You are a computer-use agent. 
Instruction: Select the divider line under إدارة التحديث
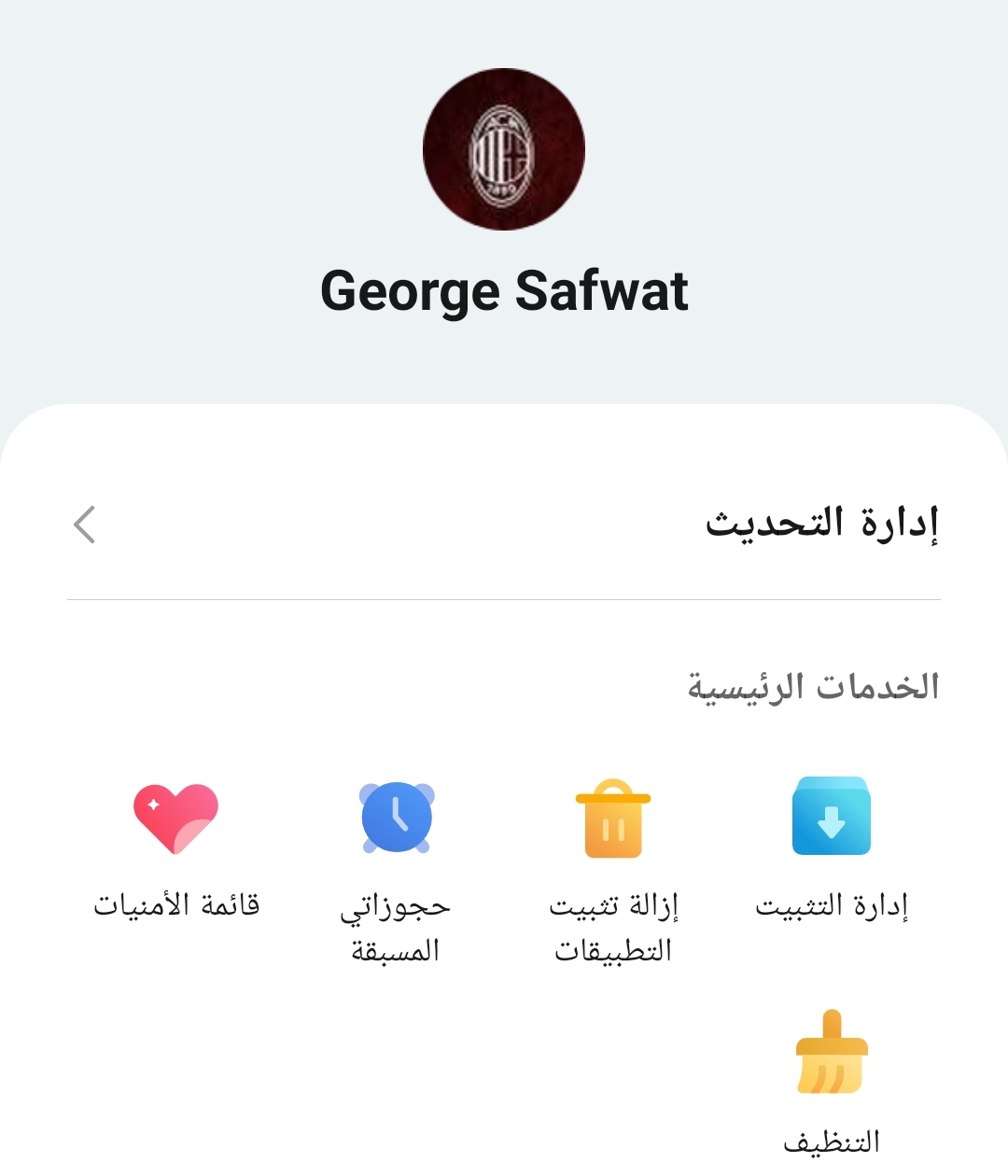pyautogui.click(x=504, y=598)
